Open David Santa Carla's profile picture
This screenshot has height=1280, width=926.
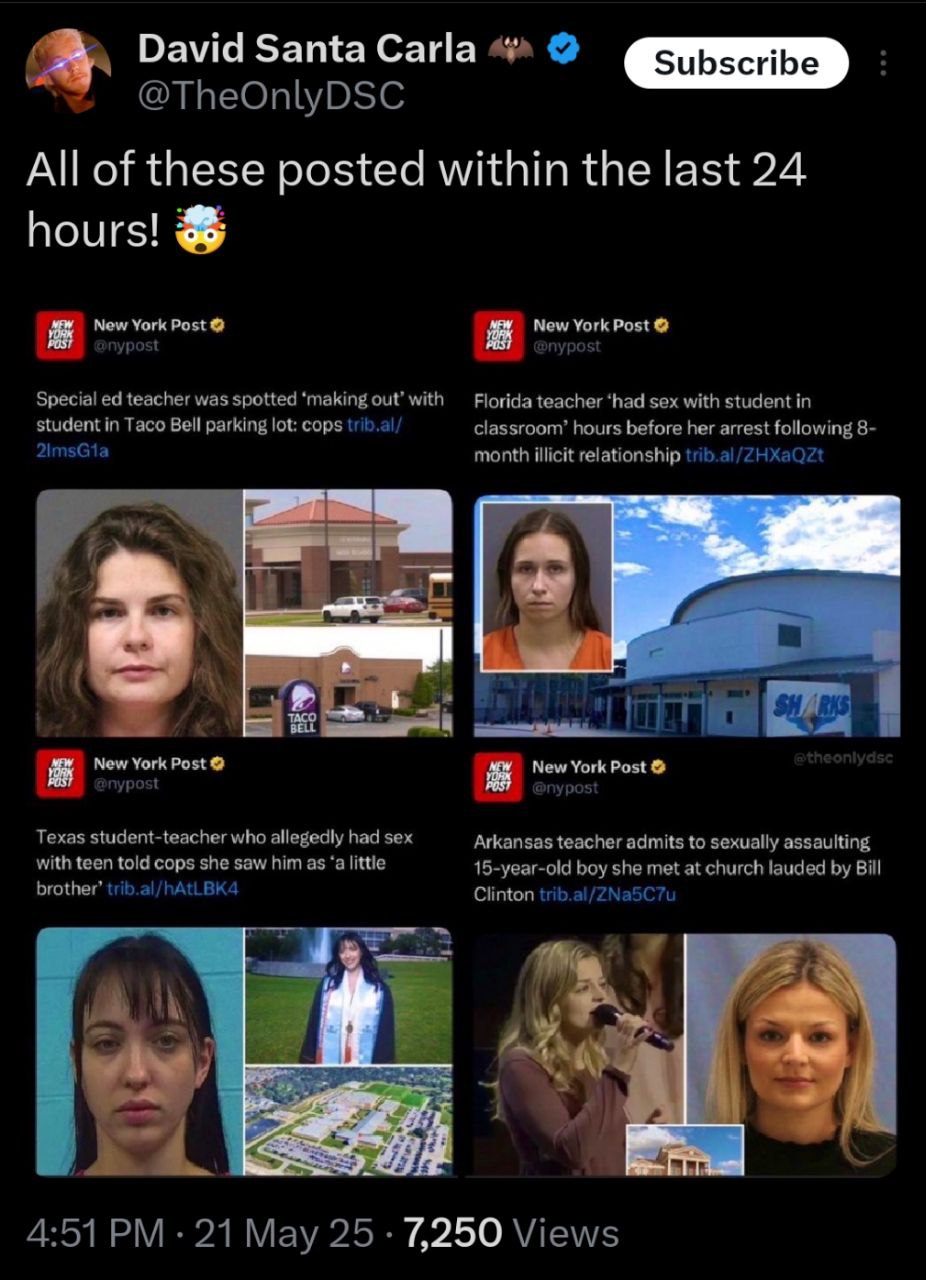[68, 71]
